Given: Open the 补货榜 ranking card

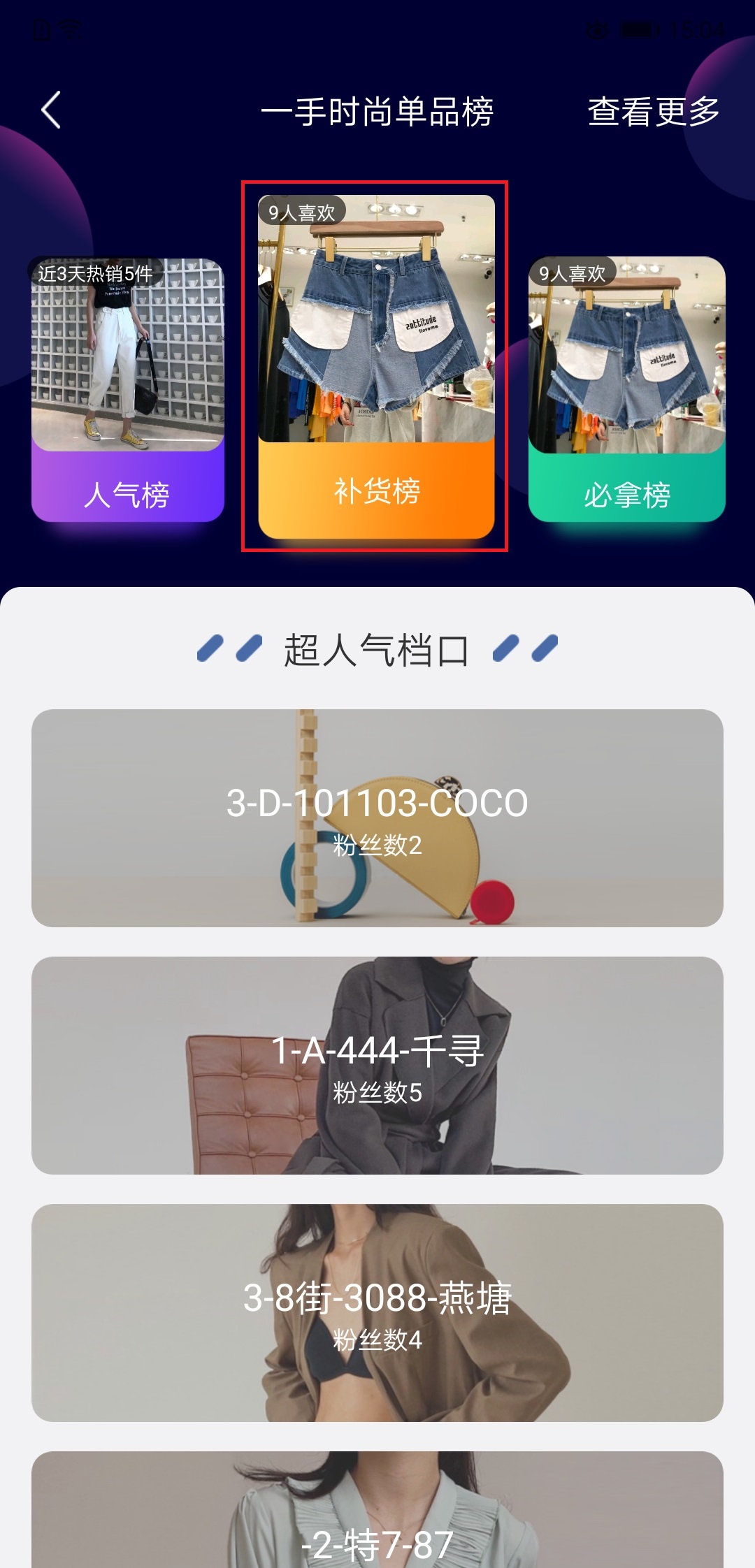Looking at the screenshot, I should 376,367.
